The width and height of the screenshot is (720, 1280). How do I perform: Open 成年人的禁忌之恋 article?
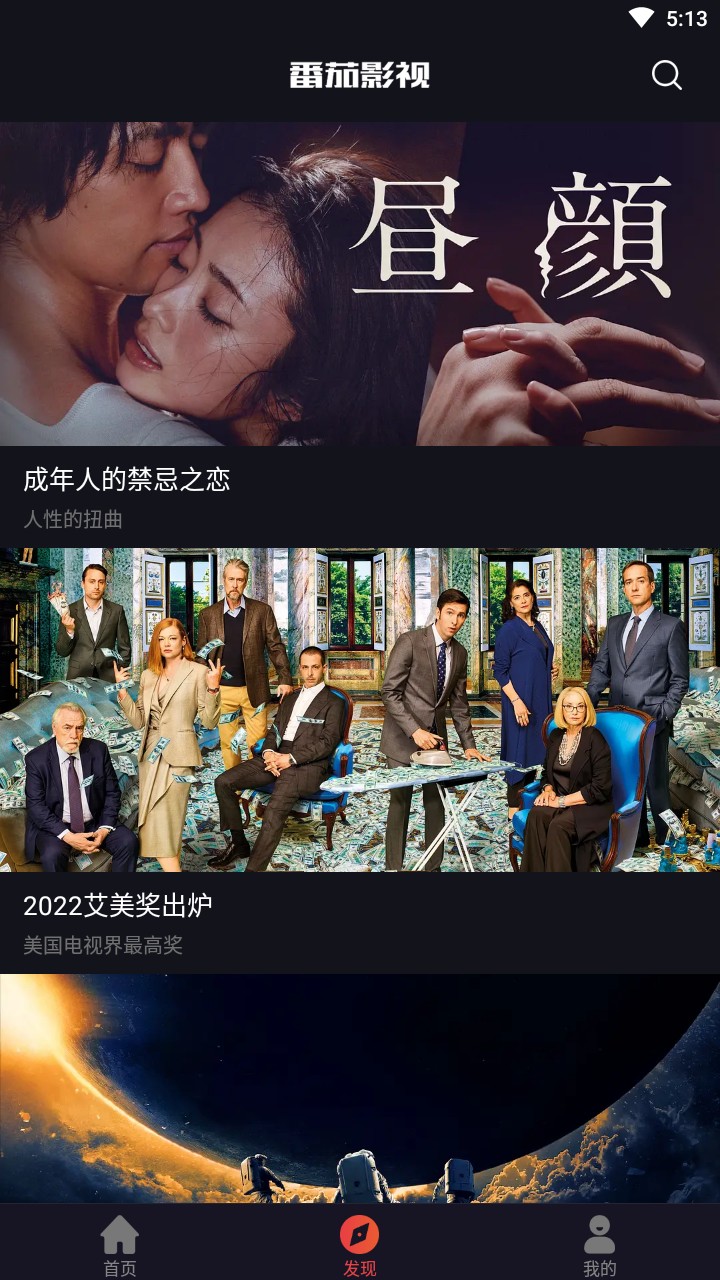tap(126, 481)
